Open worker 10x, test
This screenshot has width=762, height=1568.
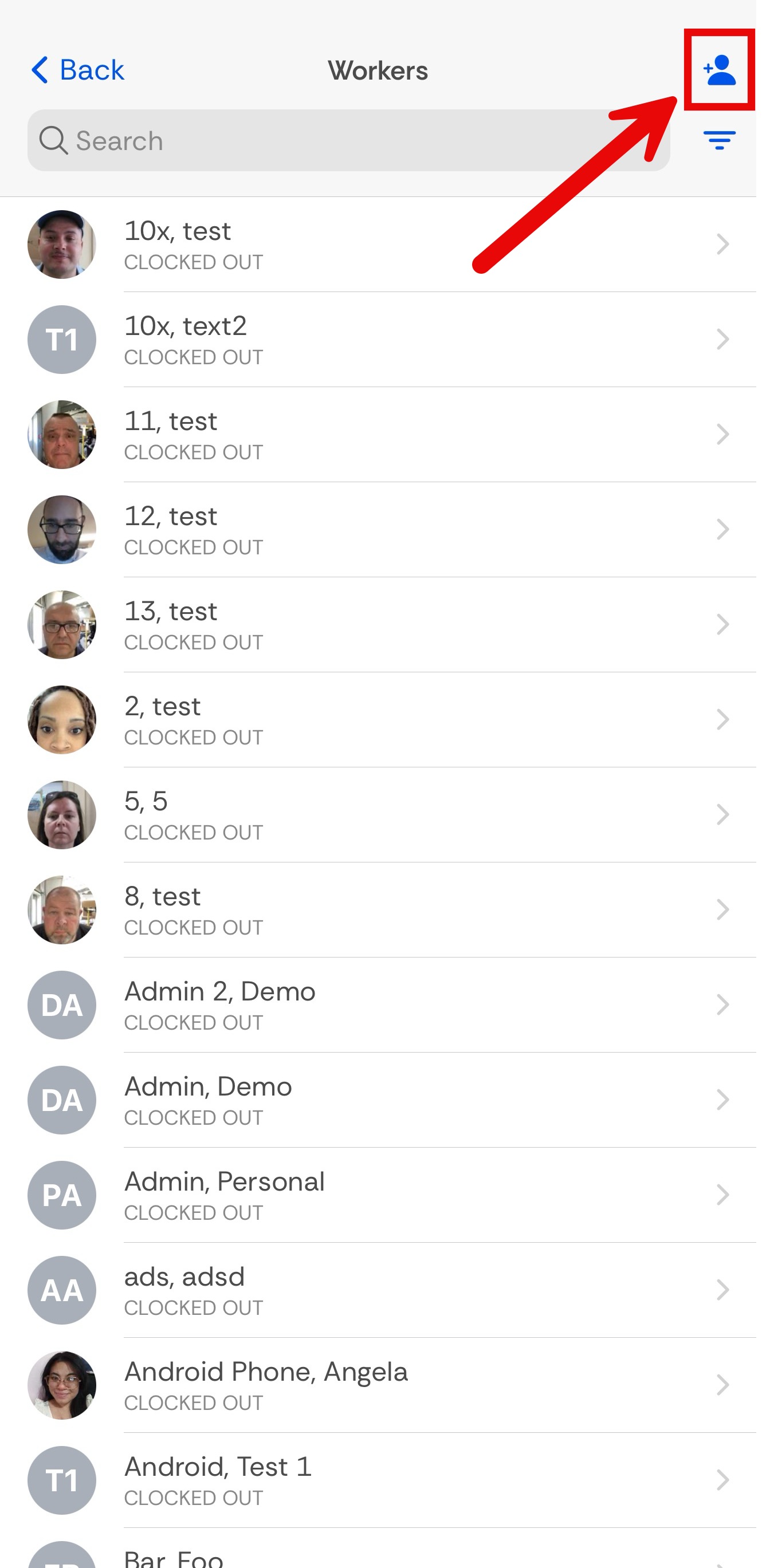click(x=380, y=246)
